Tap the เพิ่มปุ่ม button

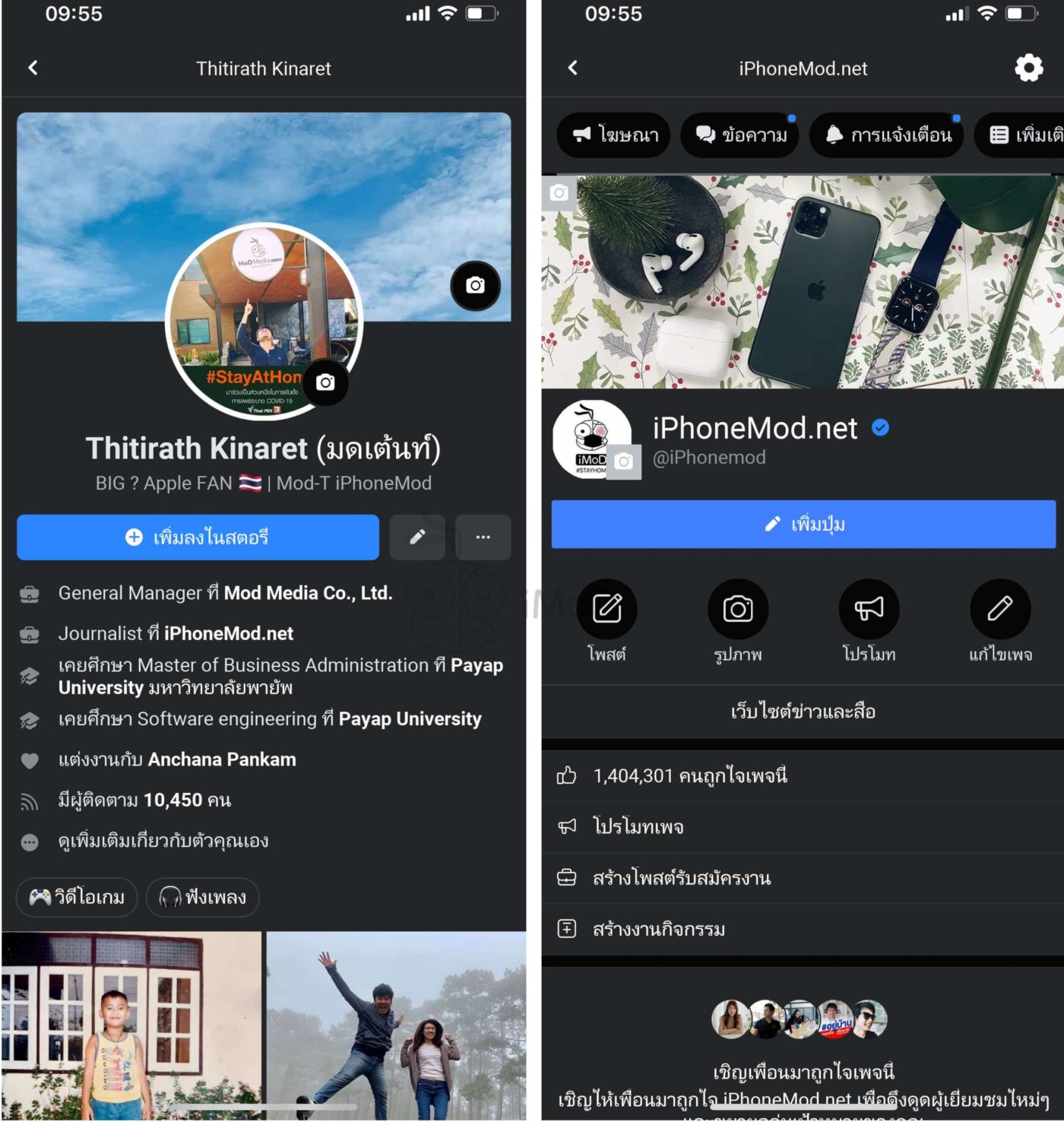click(803, 525)
